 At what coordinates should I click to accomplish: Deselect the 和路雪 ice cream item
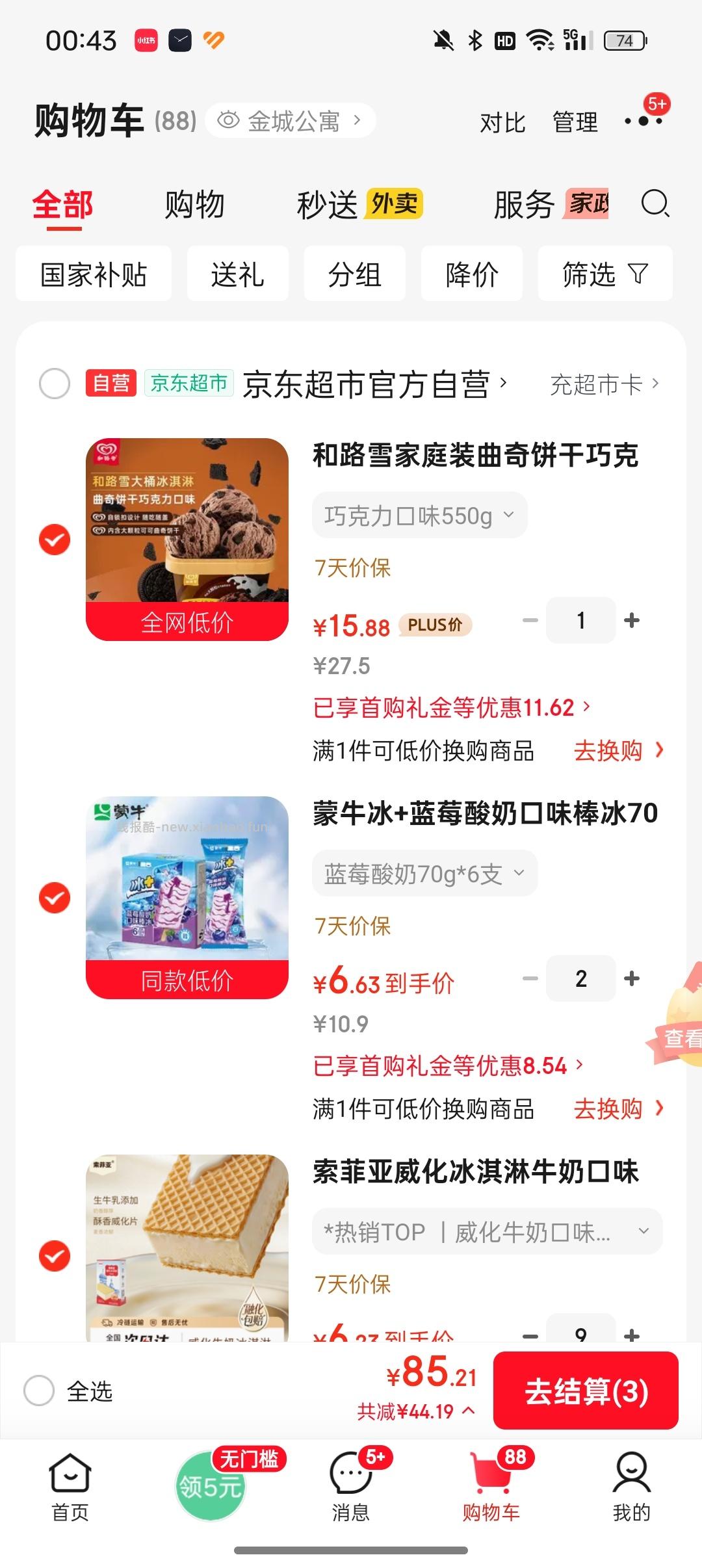55,540
